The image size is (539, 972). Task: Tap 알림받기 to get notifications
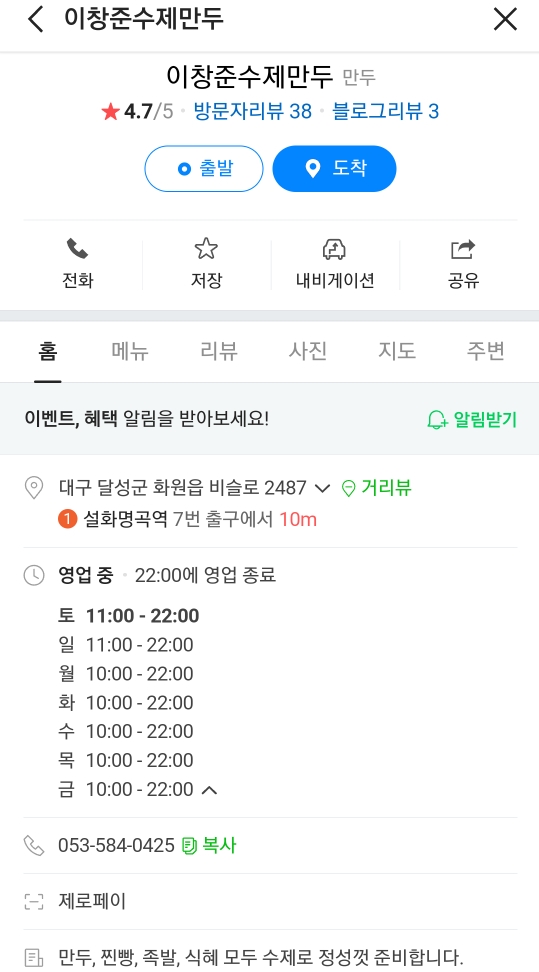[472, 420]
